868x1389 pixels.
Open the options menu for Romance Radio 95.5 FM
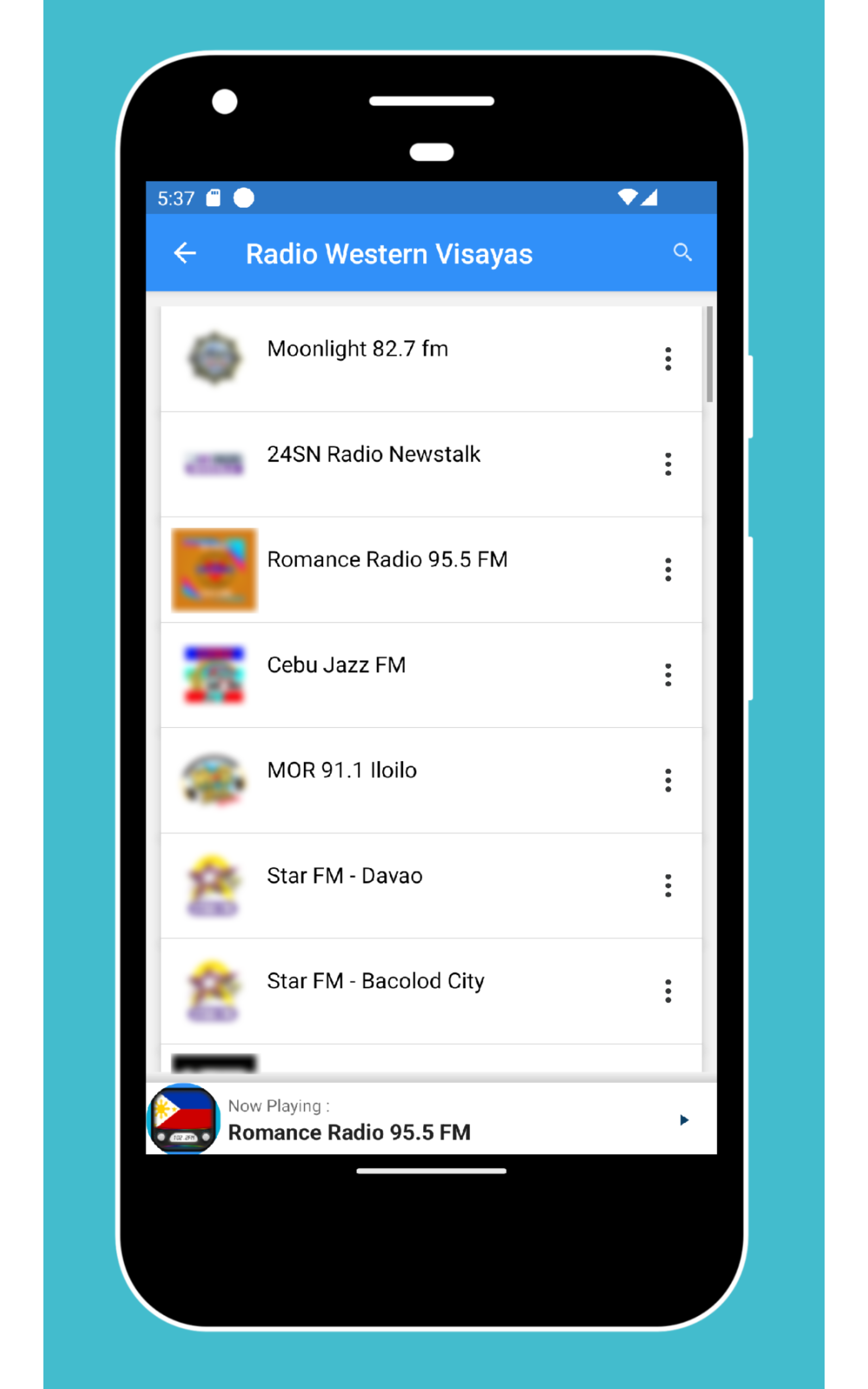coord(668,569)
